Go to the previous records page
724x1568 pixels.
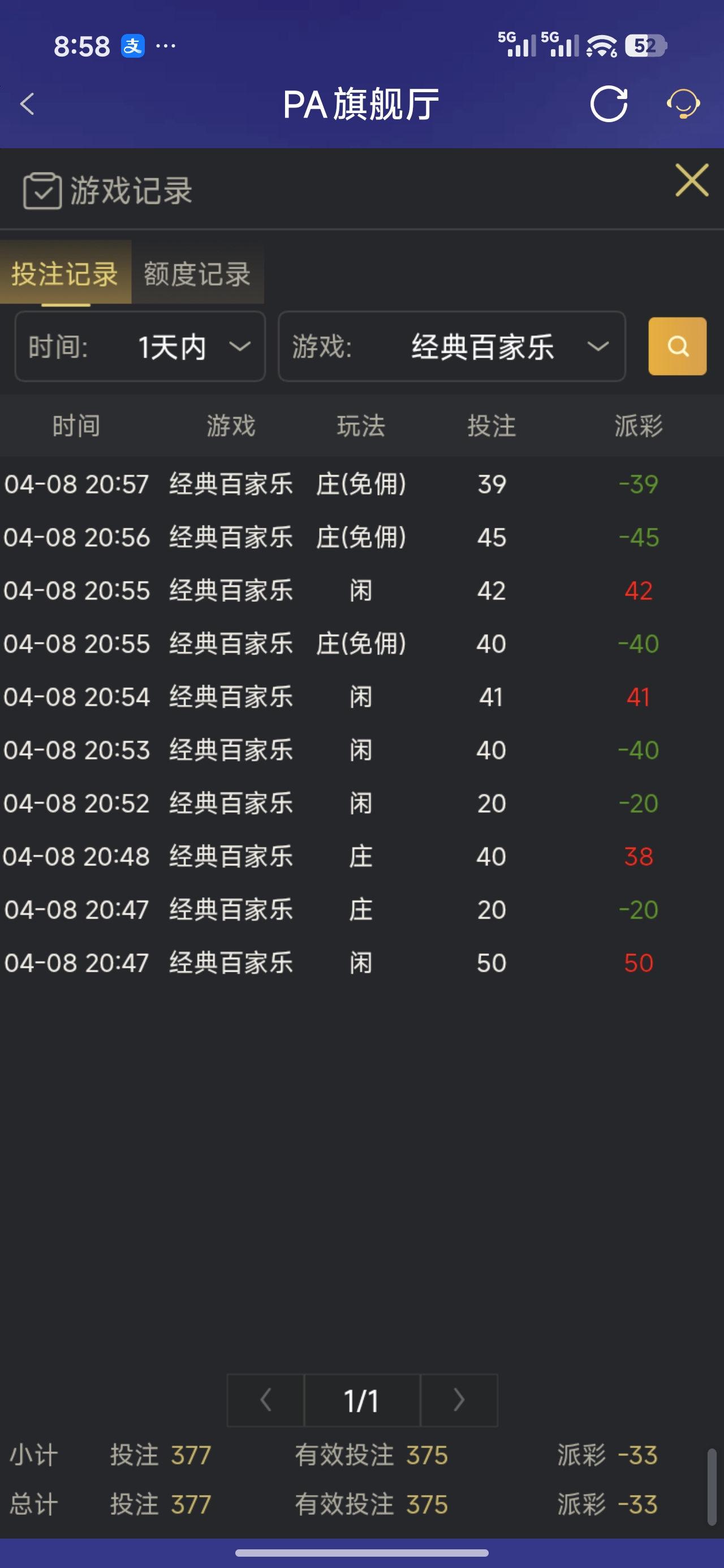(x=265, y=1400)
